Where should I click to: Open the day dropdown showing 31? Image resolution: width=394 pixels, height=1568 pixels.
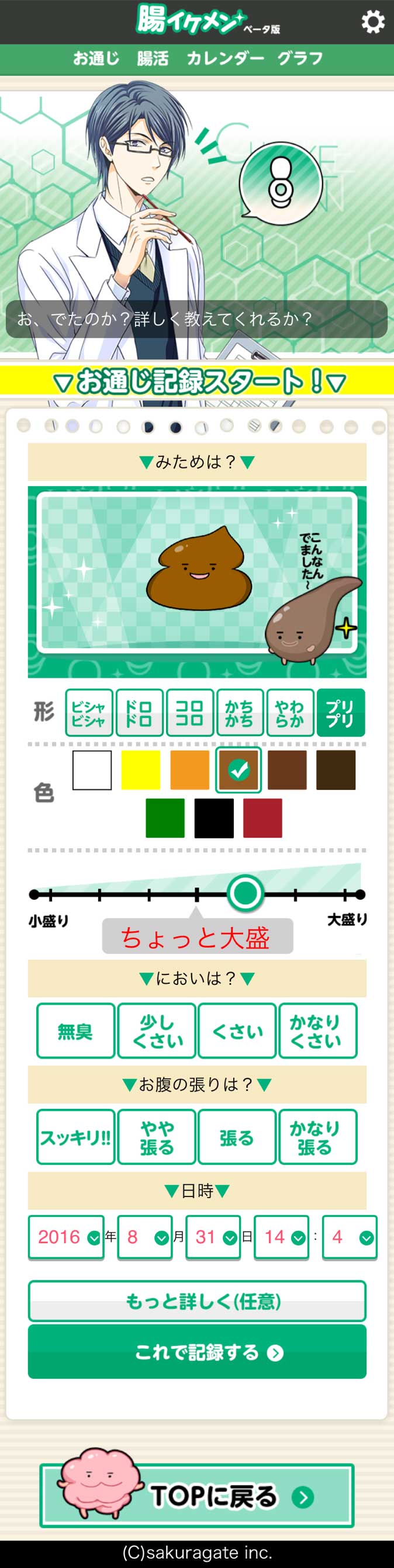[x=213, y=1237]
